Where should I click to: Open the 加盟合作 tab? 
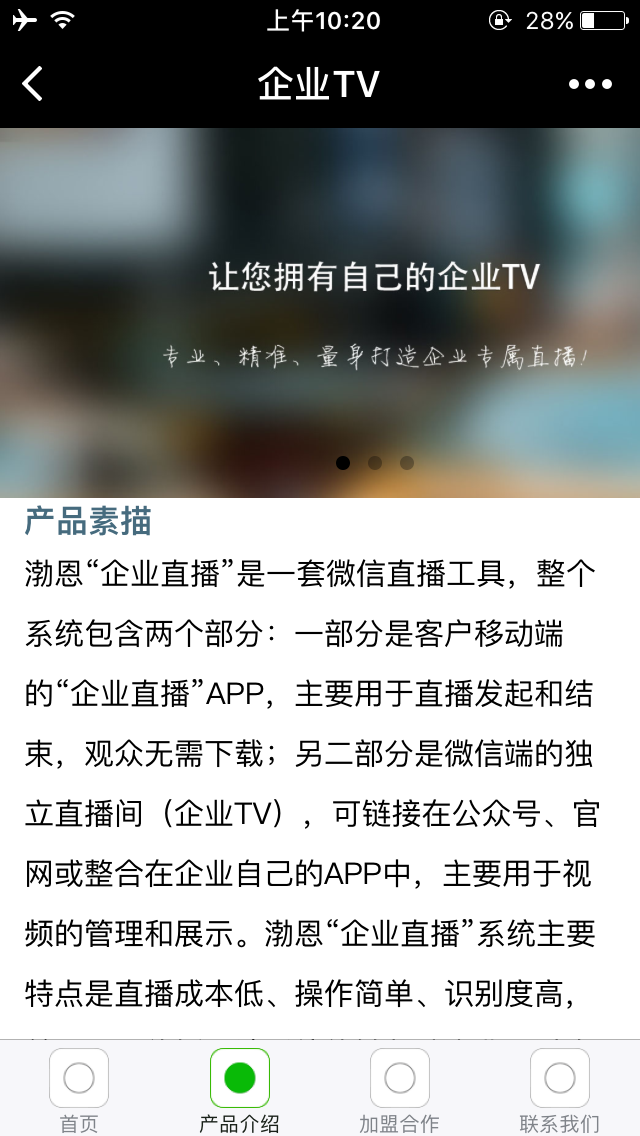click(400, 1090)
